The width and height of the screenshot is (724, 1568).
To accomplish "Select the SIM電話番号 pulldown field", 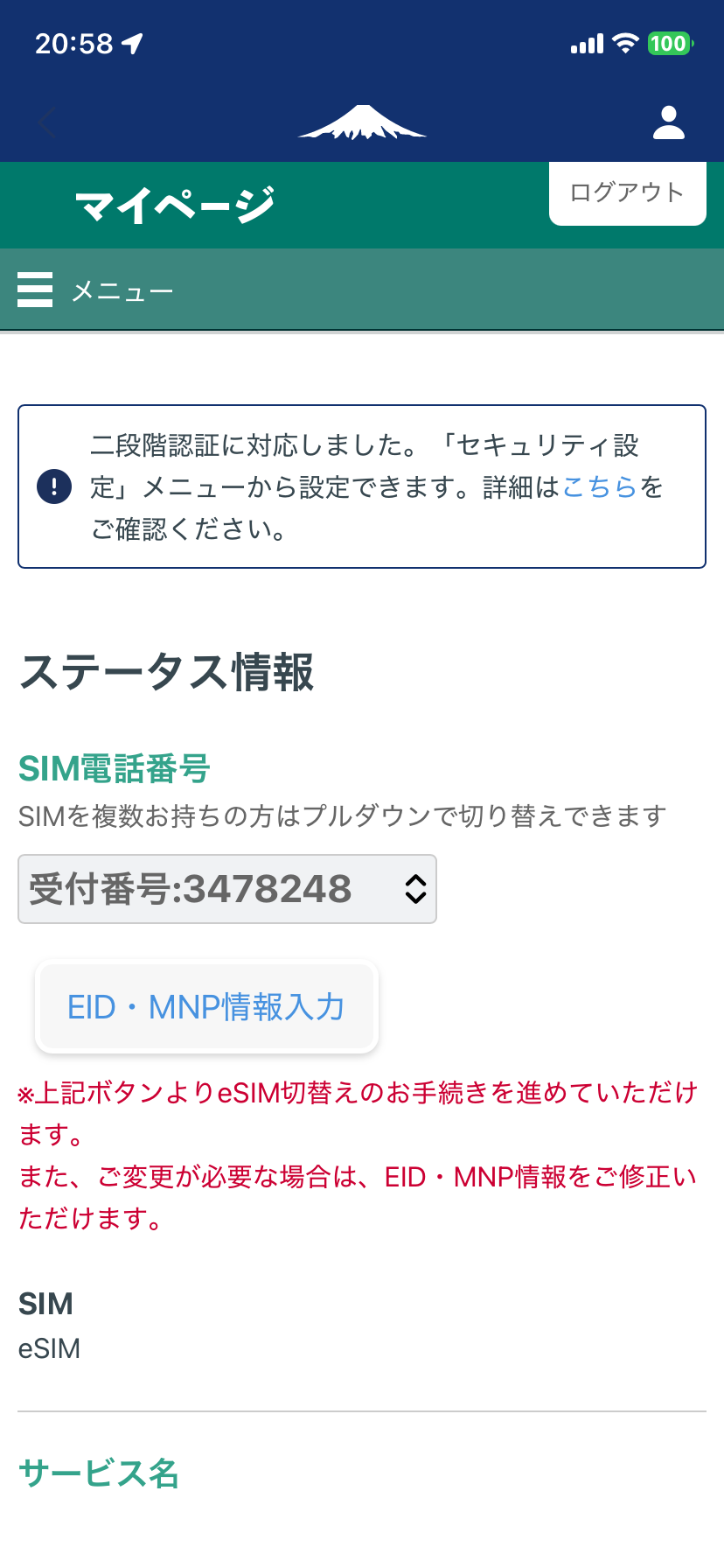I will point(227,889).
